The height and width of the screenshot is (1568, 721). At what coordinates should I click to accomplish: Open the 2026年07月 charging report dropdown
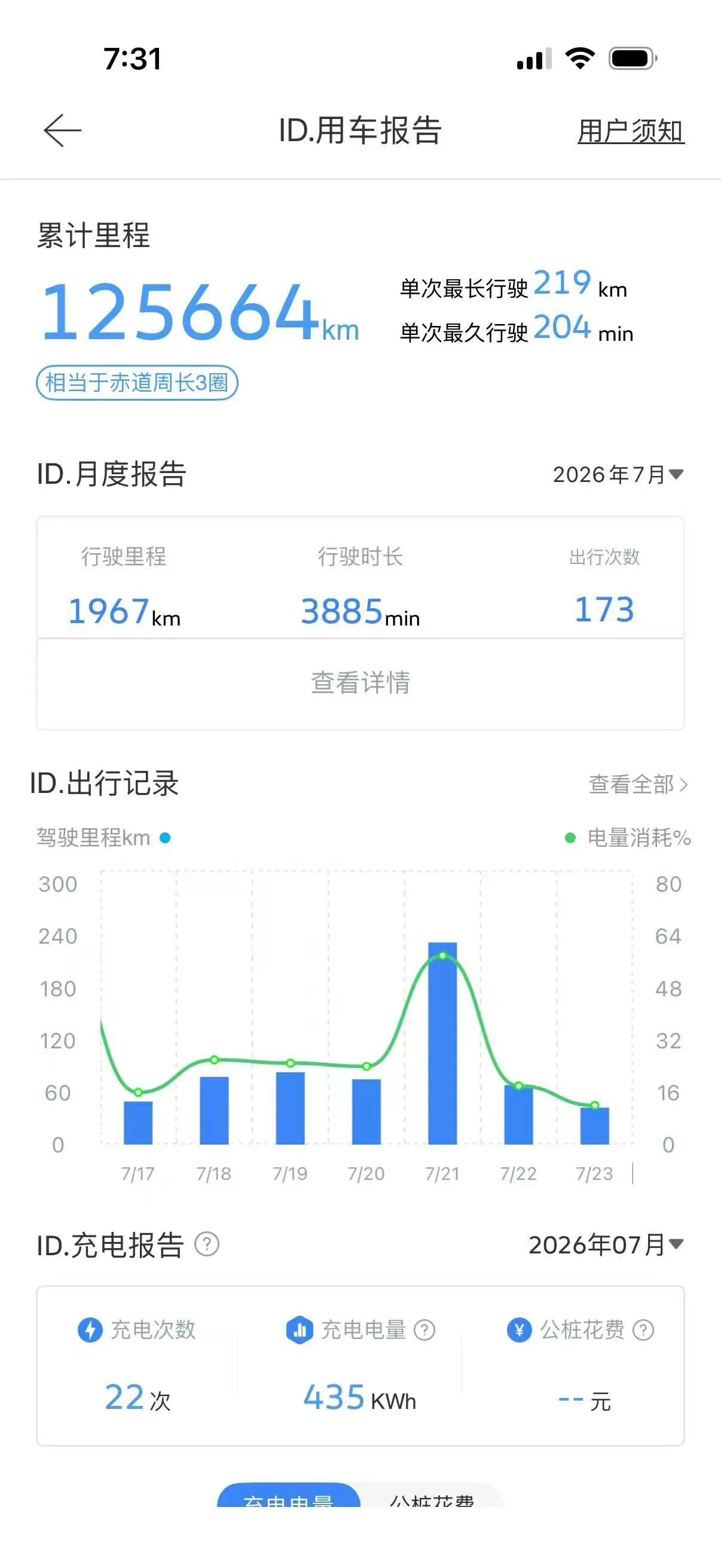tap(606, 1245)
